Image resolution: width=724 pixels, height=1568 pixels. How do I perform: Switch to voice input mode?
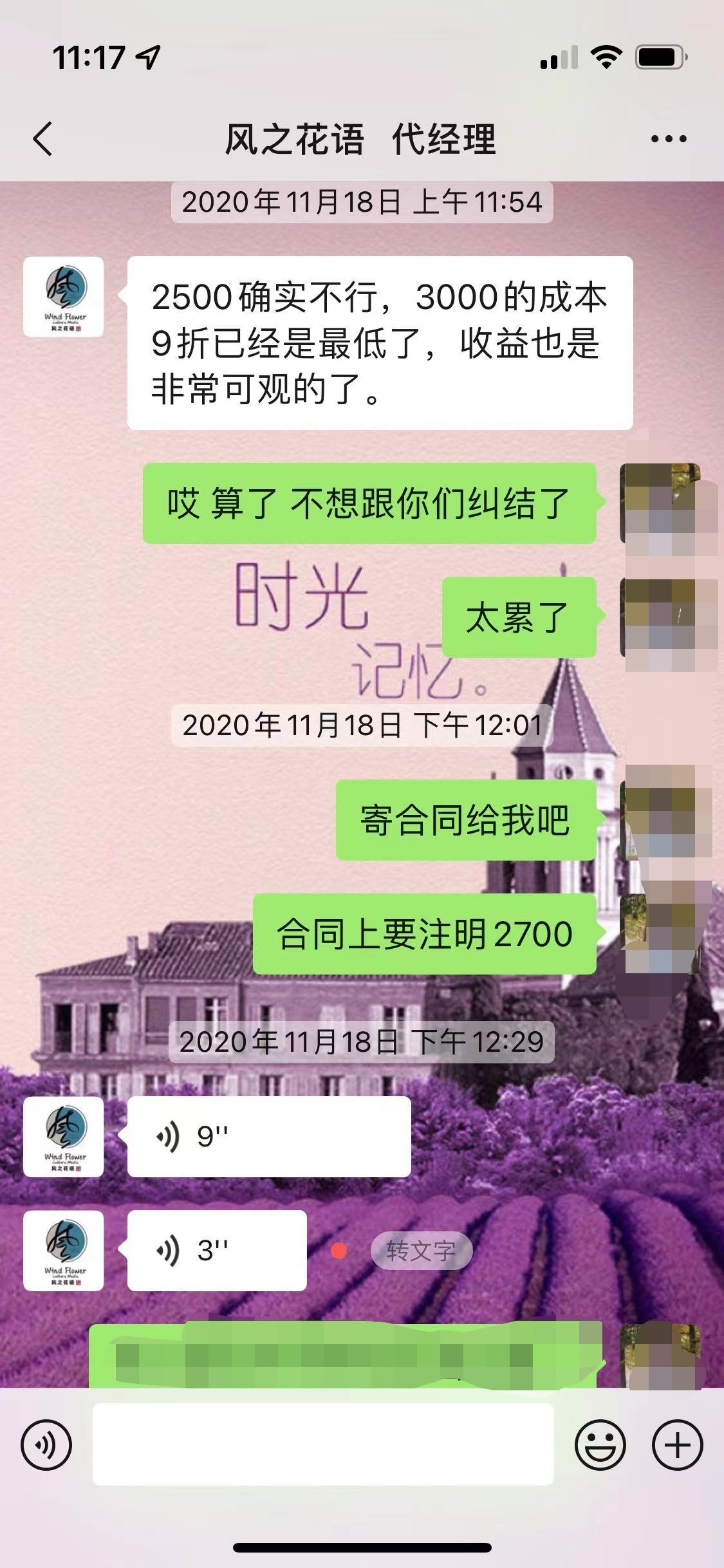click(46, 1446)
